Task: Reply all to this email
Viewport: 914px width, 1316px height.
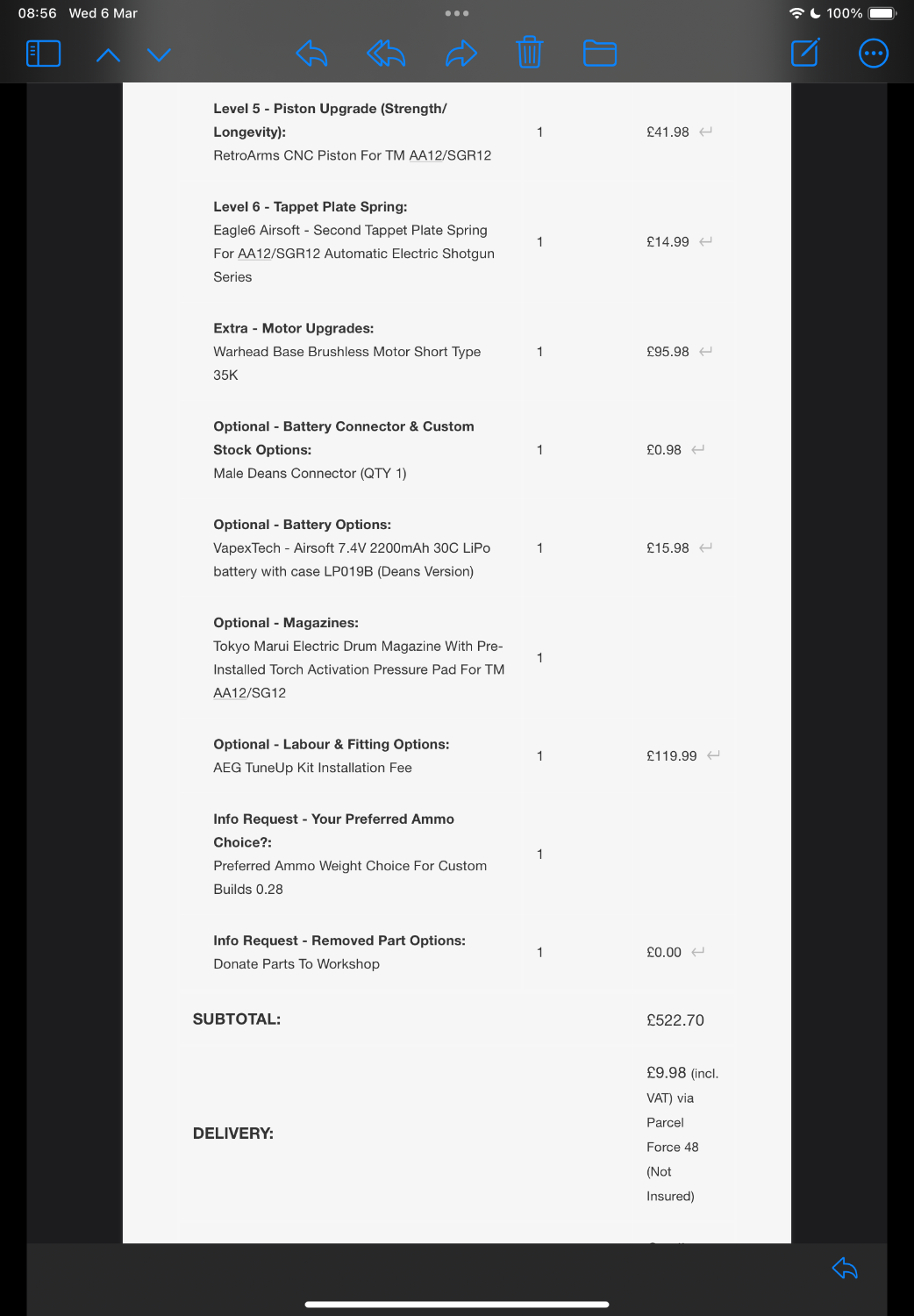Action: [386, 54]
